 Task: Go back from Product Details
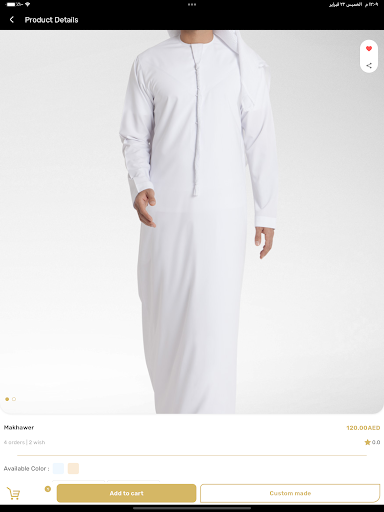coord(12,20)
